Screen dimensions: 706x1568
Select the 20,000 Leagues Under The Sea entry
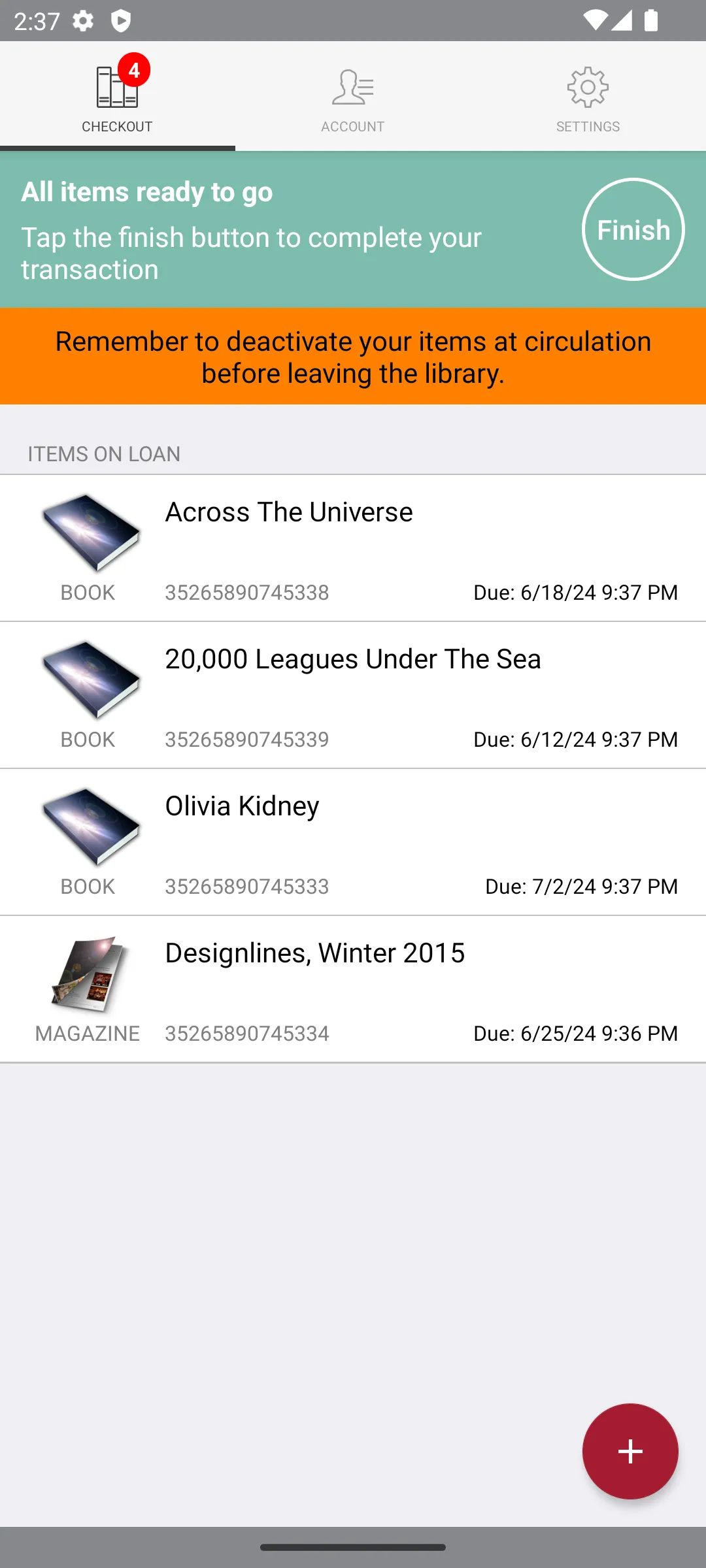click(353, 694)
